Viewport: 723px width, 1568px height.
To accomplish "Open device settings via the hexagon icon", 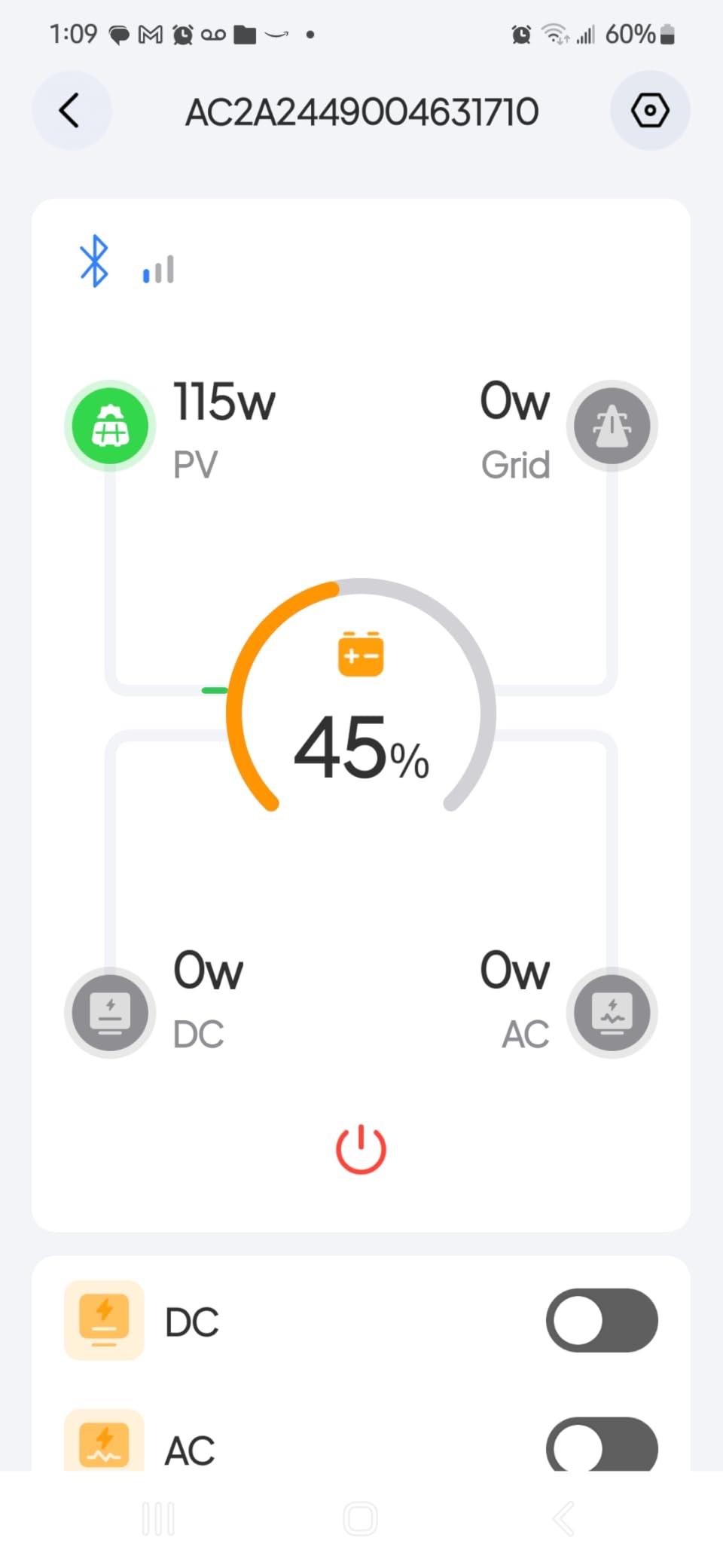I will (650, 111).
